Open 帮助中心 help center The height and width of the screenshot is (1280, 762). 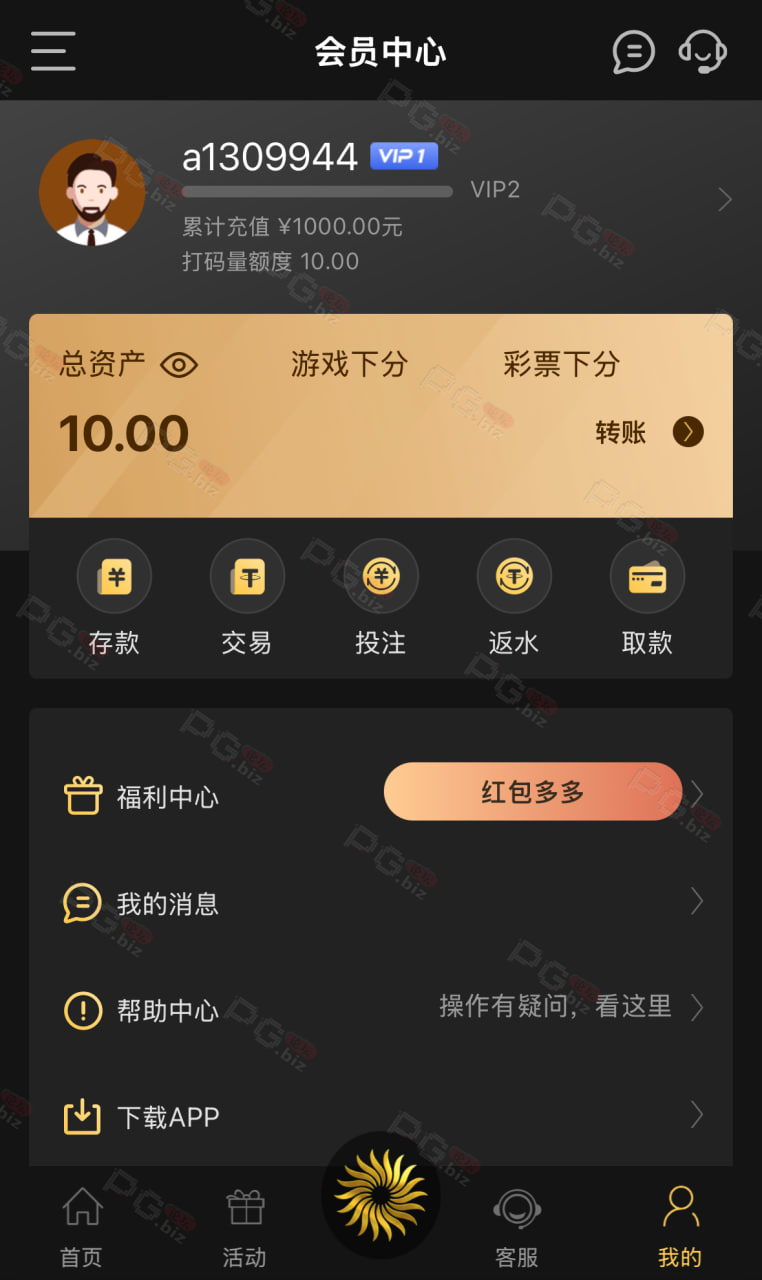(381, 1010)
